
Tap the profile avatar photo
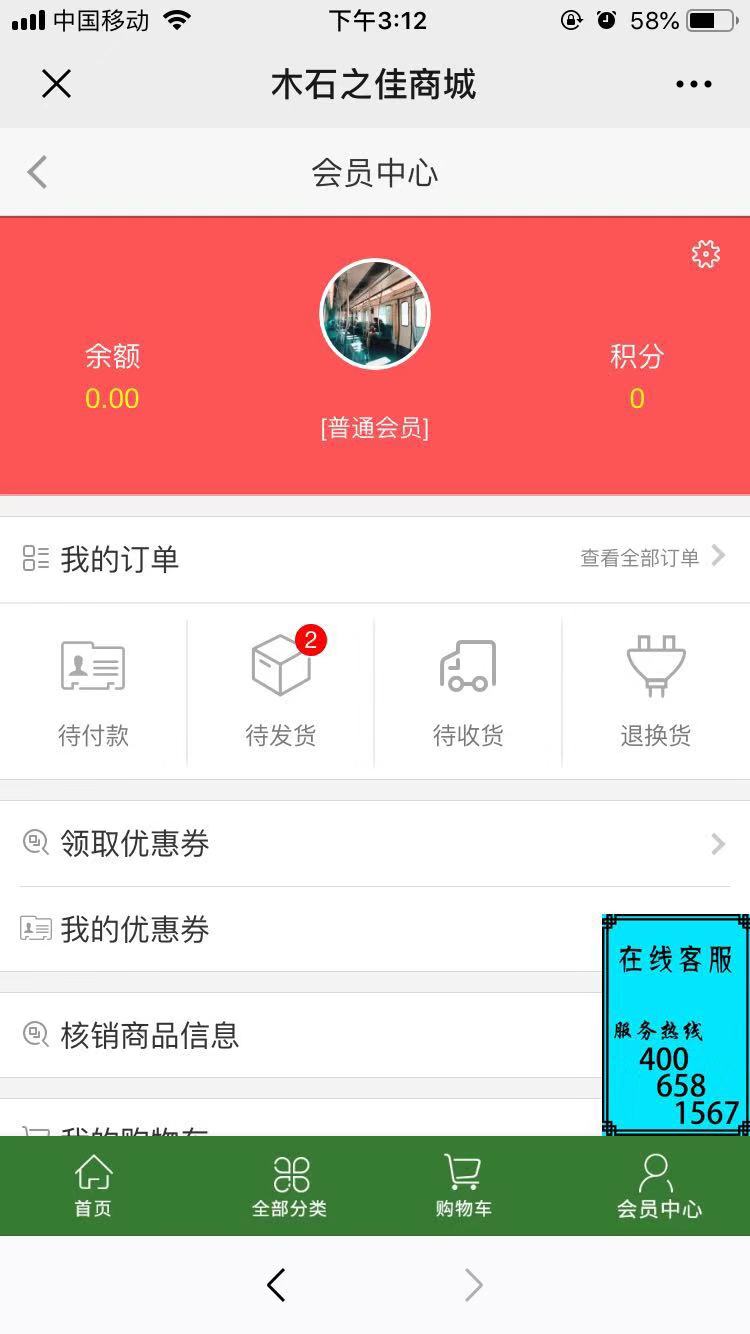click(x=375, y=314)
